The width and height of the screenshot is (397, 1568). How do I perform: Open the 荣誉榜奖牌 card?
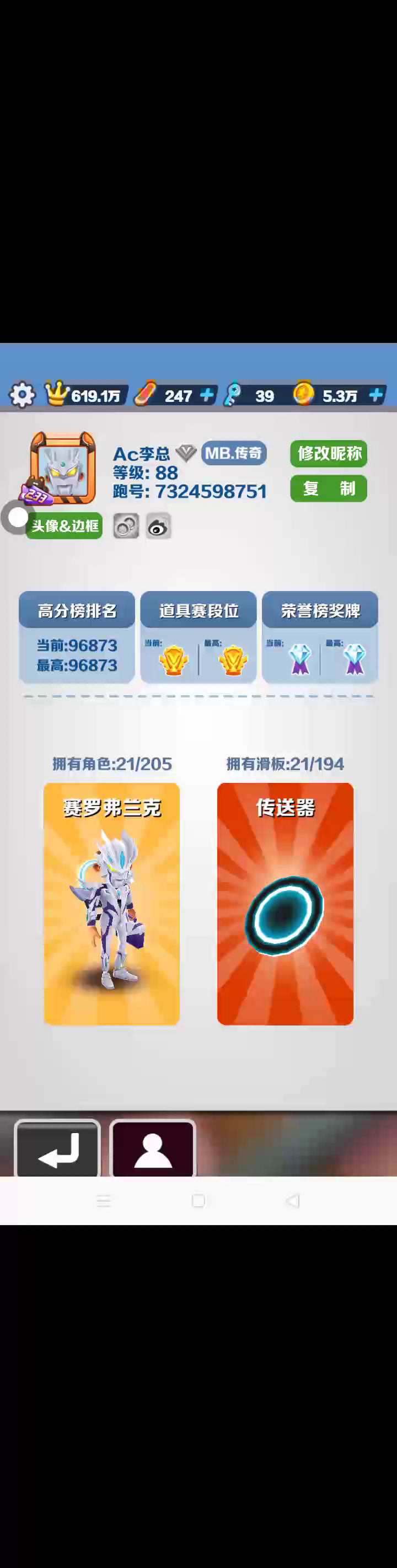320,637
